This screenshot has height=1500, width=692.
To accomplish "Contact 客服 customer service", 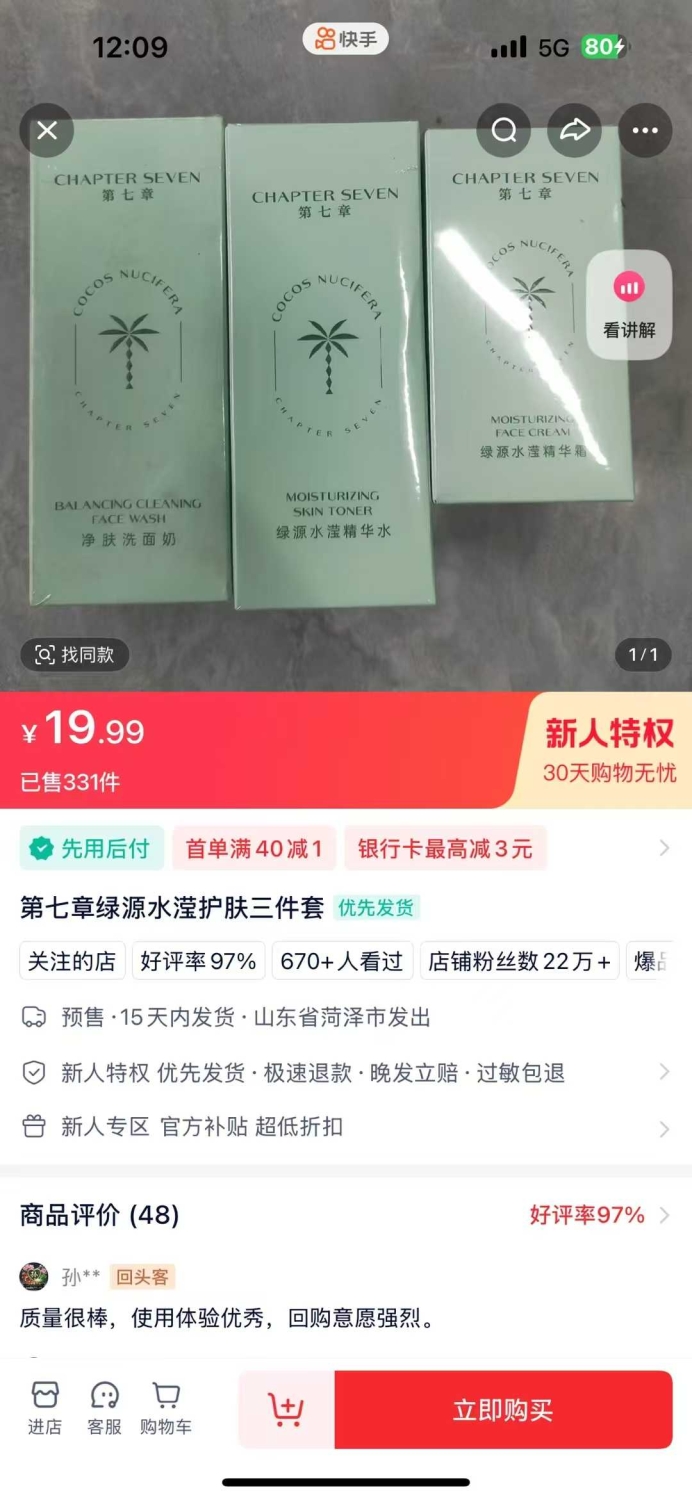I will pyautogui.click(x=105, y=1408).
